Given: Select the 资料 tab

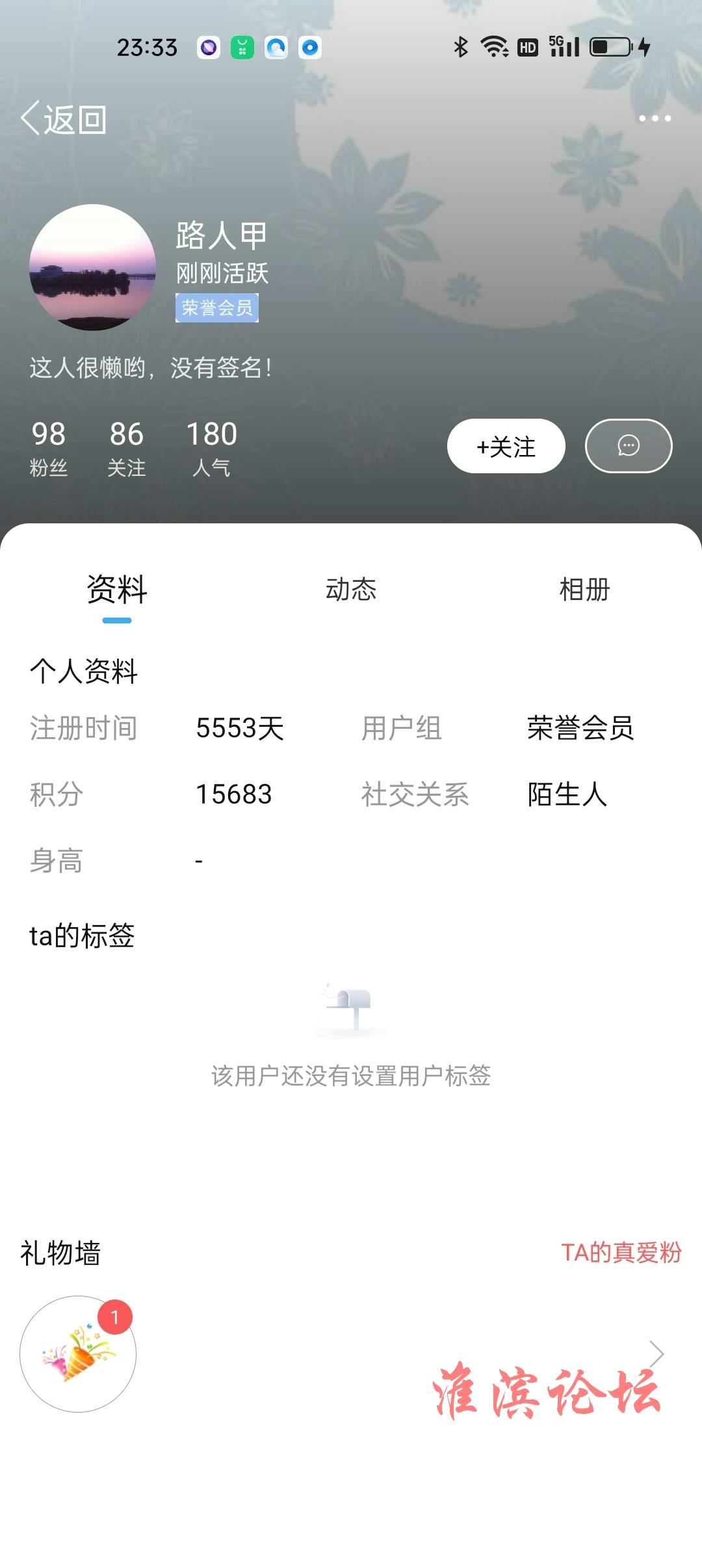Looking at the screenshot, I should coord(117,589).
